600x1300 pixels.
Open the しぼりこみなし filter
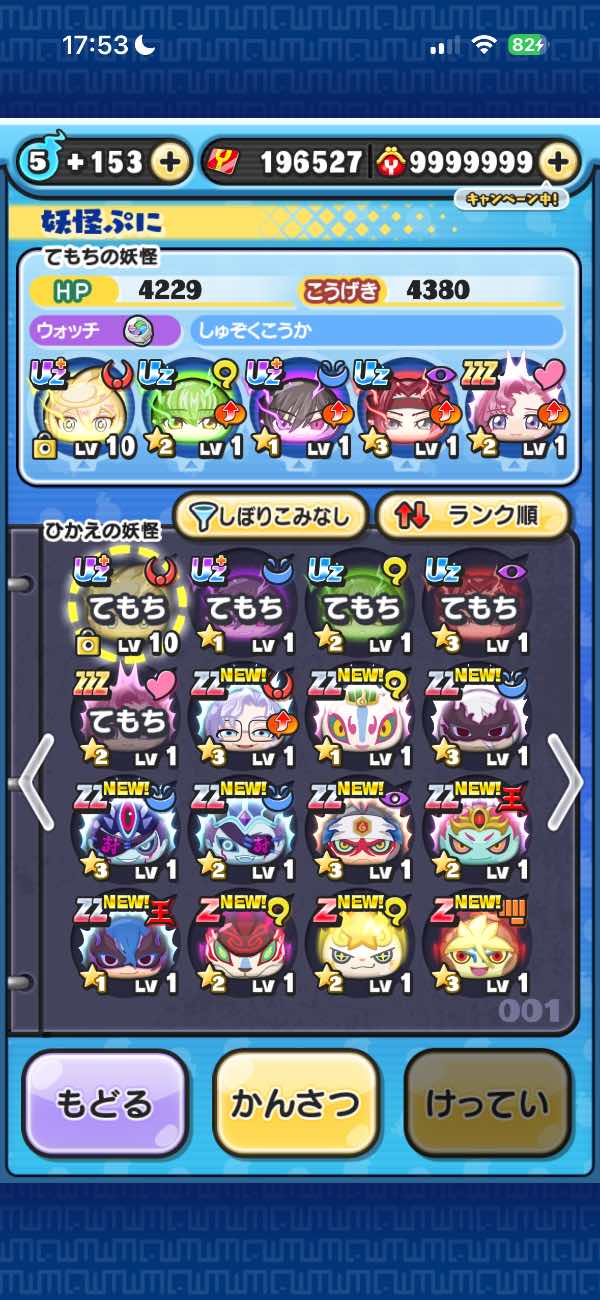tap(270, 516)
